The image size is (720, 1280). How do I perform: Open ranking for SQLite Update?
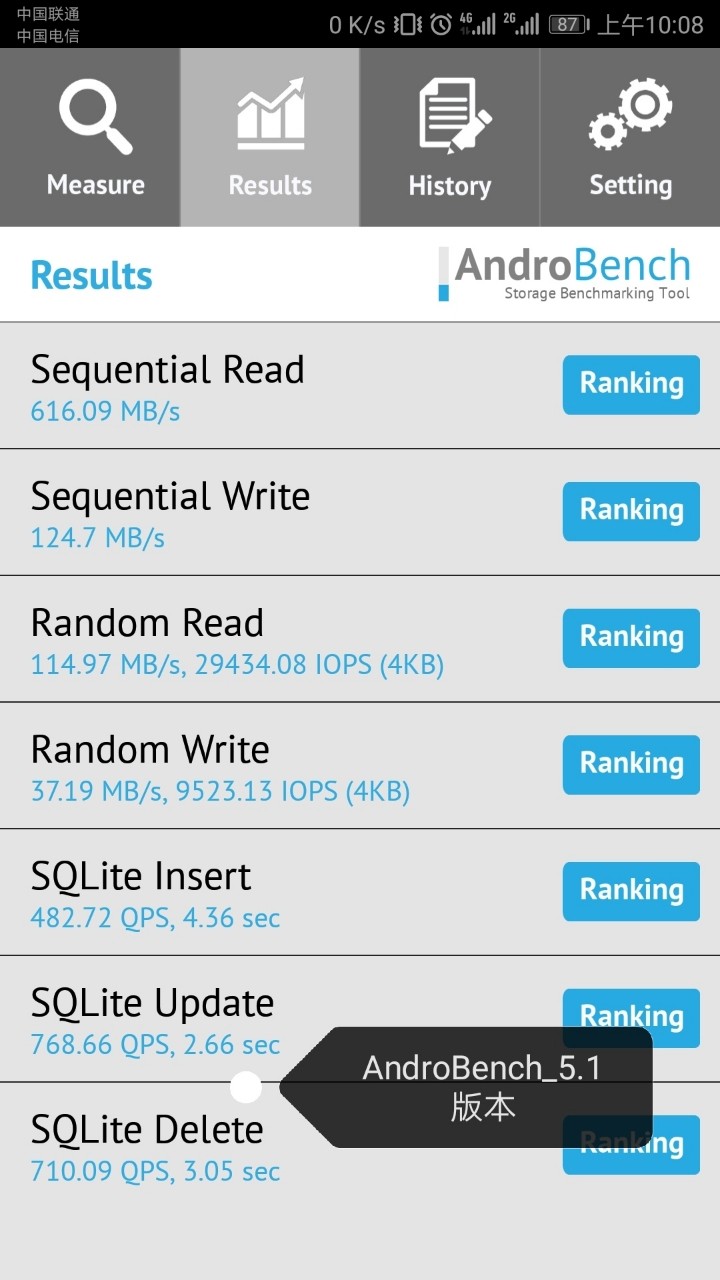click(x=631, y=1008)
